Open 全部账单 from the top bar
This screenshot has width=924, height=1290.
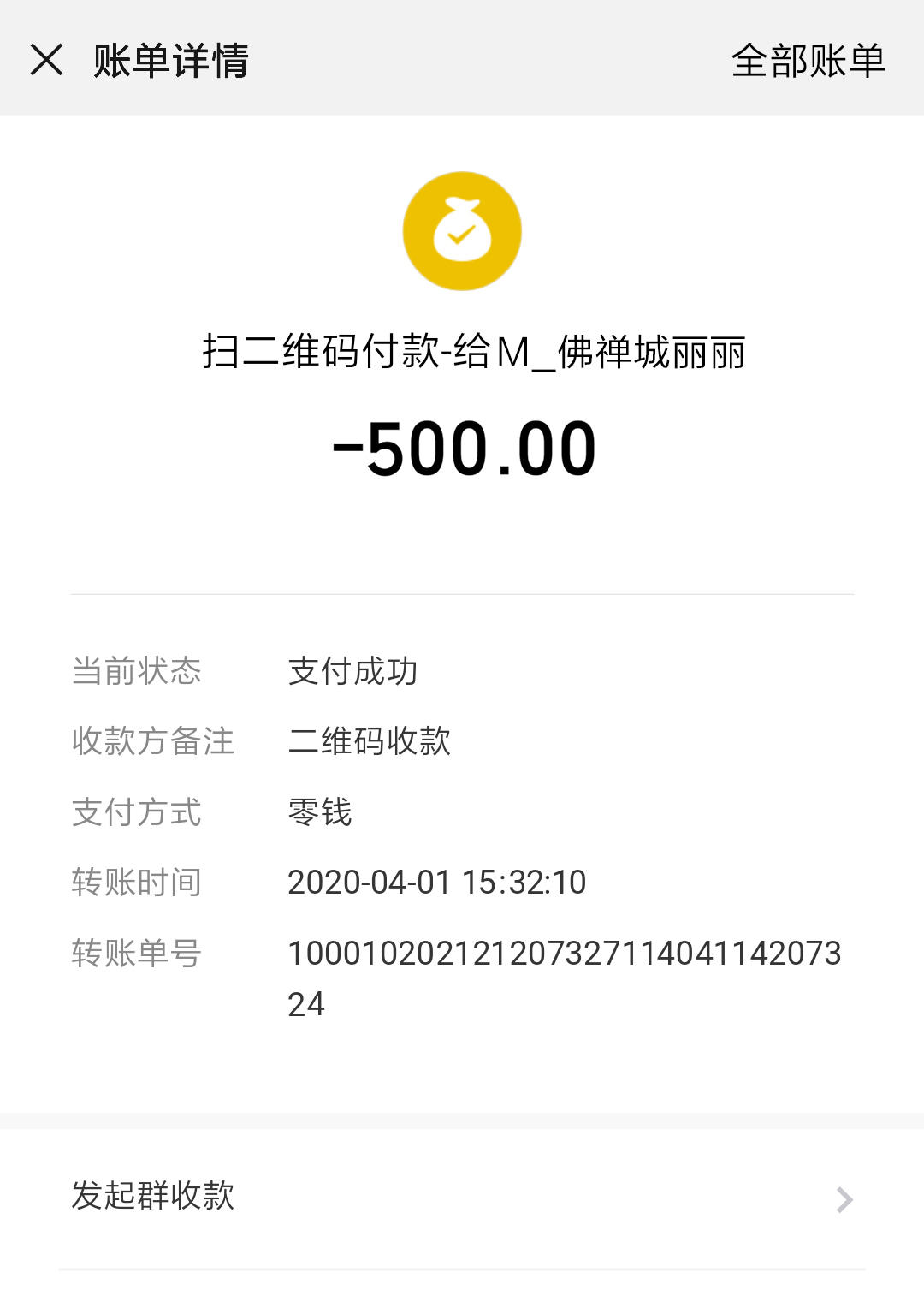click(x=808, y=59)
